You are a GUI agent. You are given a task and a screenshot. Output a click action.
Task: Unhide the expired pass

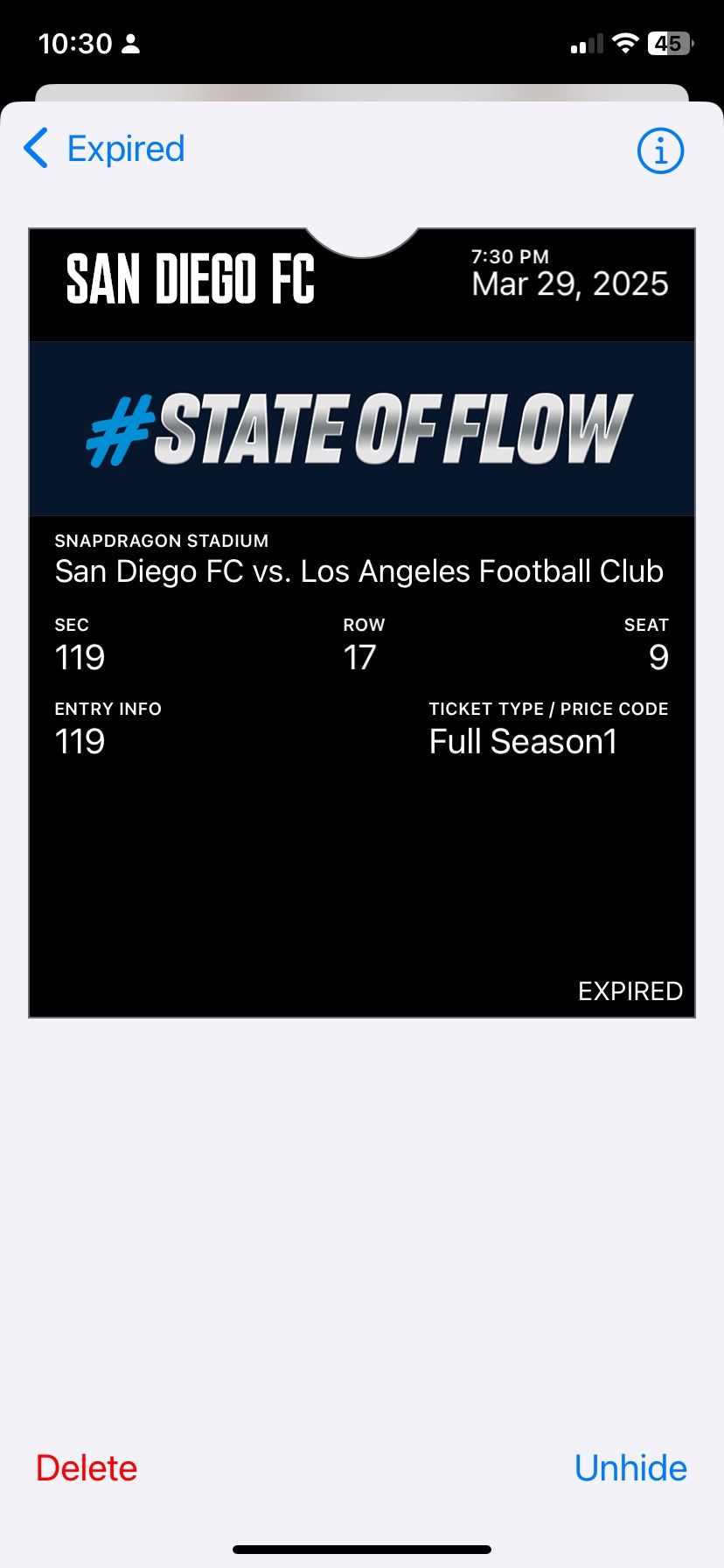(x=630, y=1467)
